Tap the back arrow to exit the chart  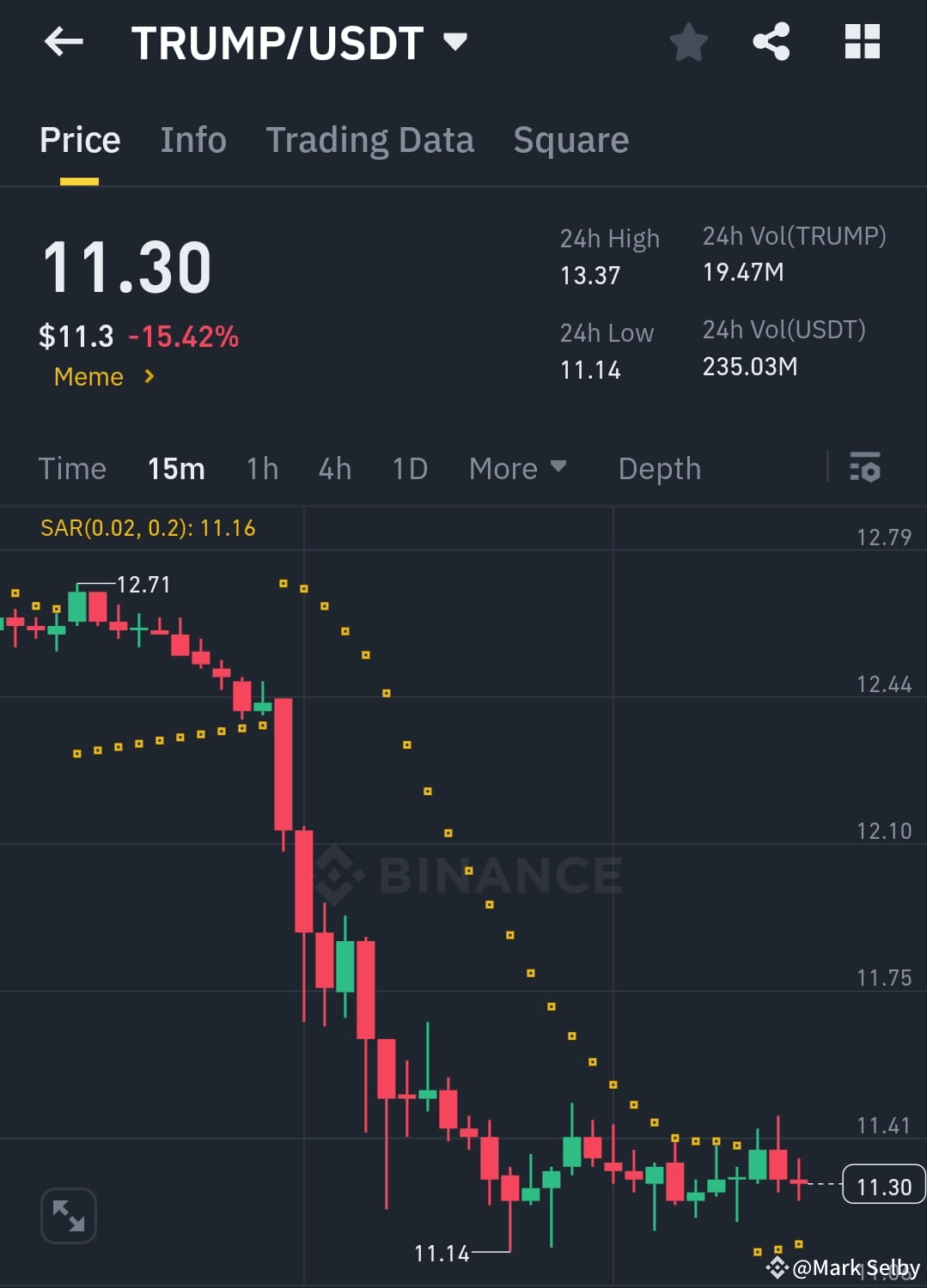point(64,41)
